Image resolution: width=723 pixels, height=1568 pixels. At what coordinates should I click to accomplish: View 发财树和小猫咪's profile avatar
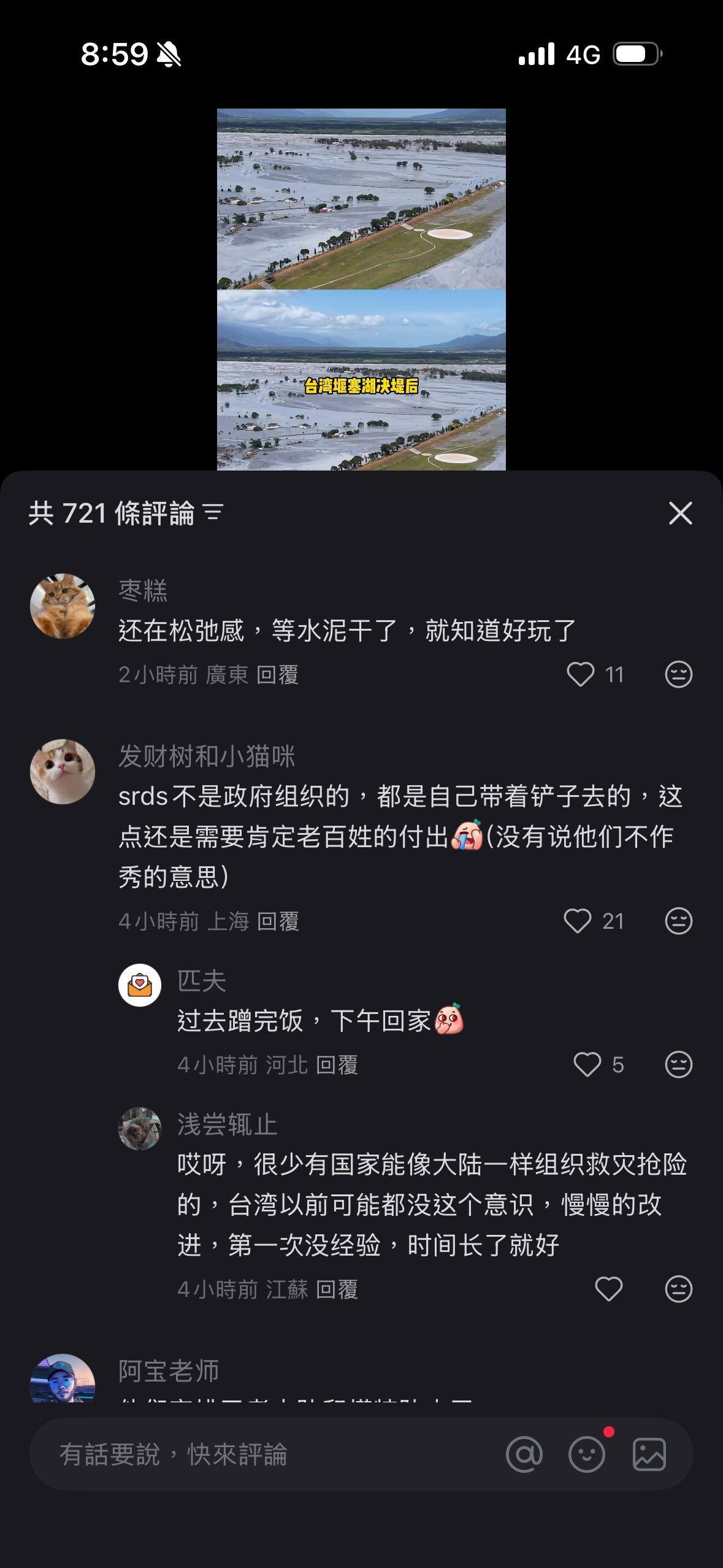coord(63,772)
